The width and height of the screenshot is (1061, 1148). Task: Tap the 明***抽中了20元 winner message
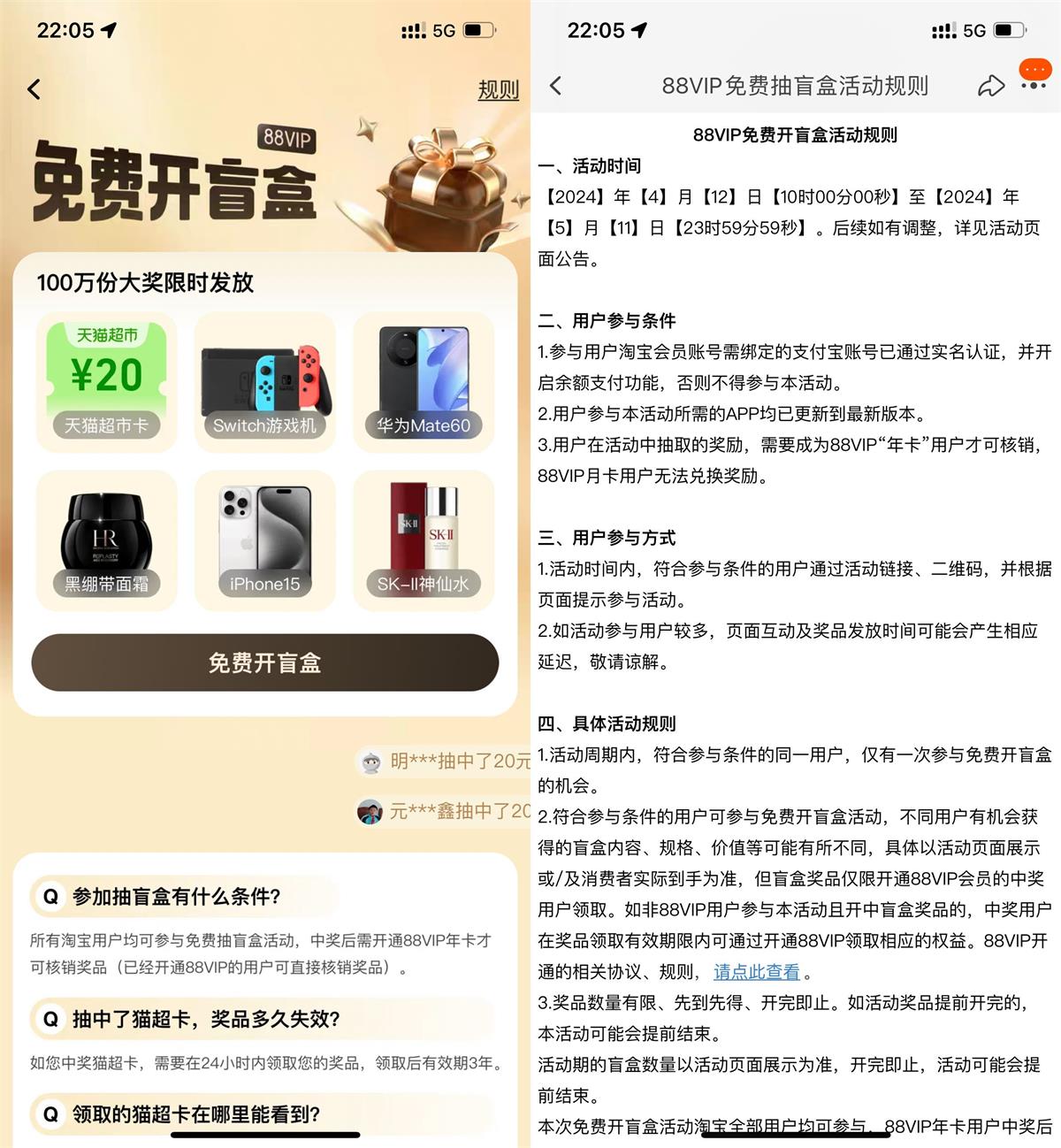(x=451, y=762)
